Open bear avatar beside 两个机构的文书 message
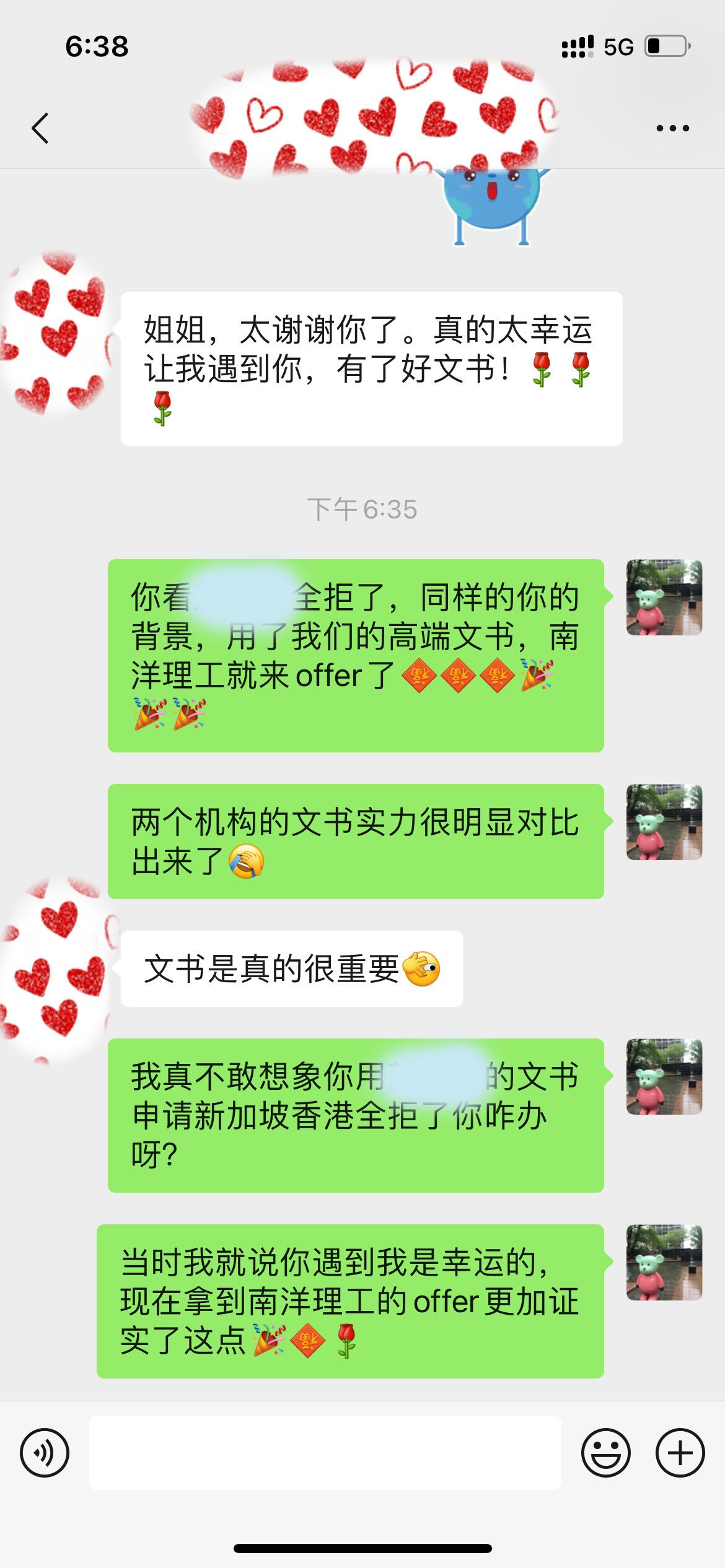The height and width of the screenshot is (1568, 725). (664, 822)
